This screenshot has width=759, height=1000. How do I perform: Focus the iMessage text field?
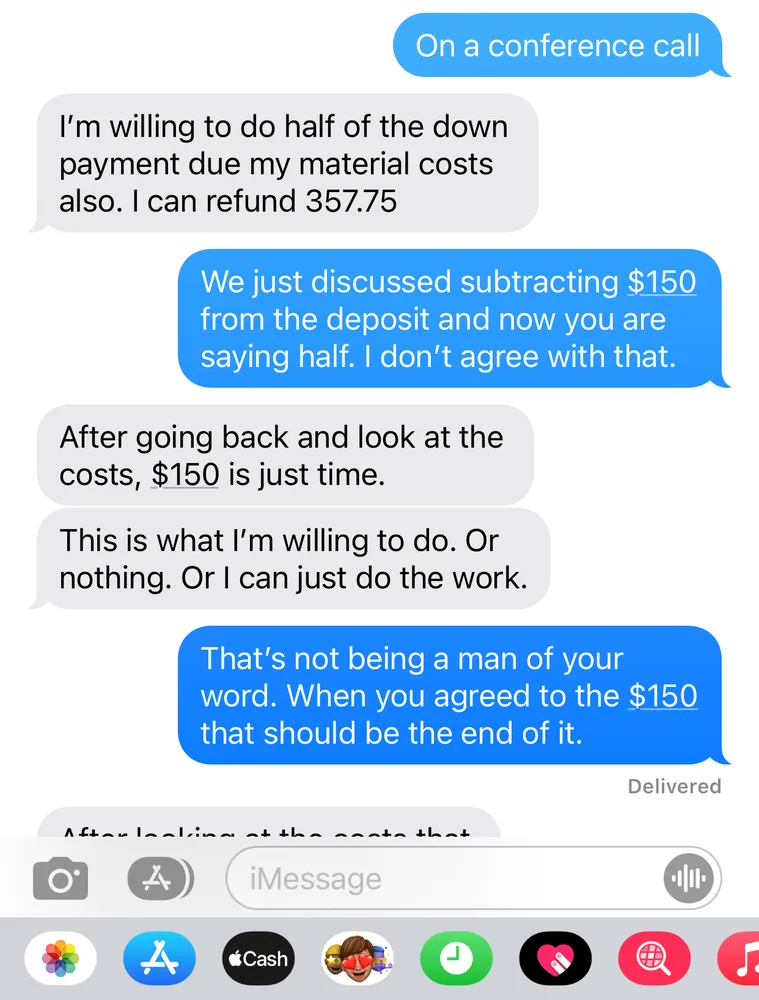point(440,879)
